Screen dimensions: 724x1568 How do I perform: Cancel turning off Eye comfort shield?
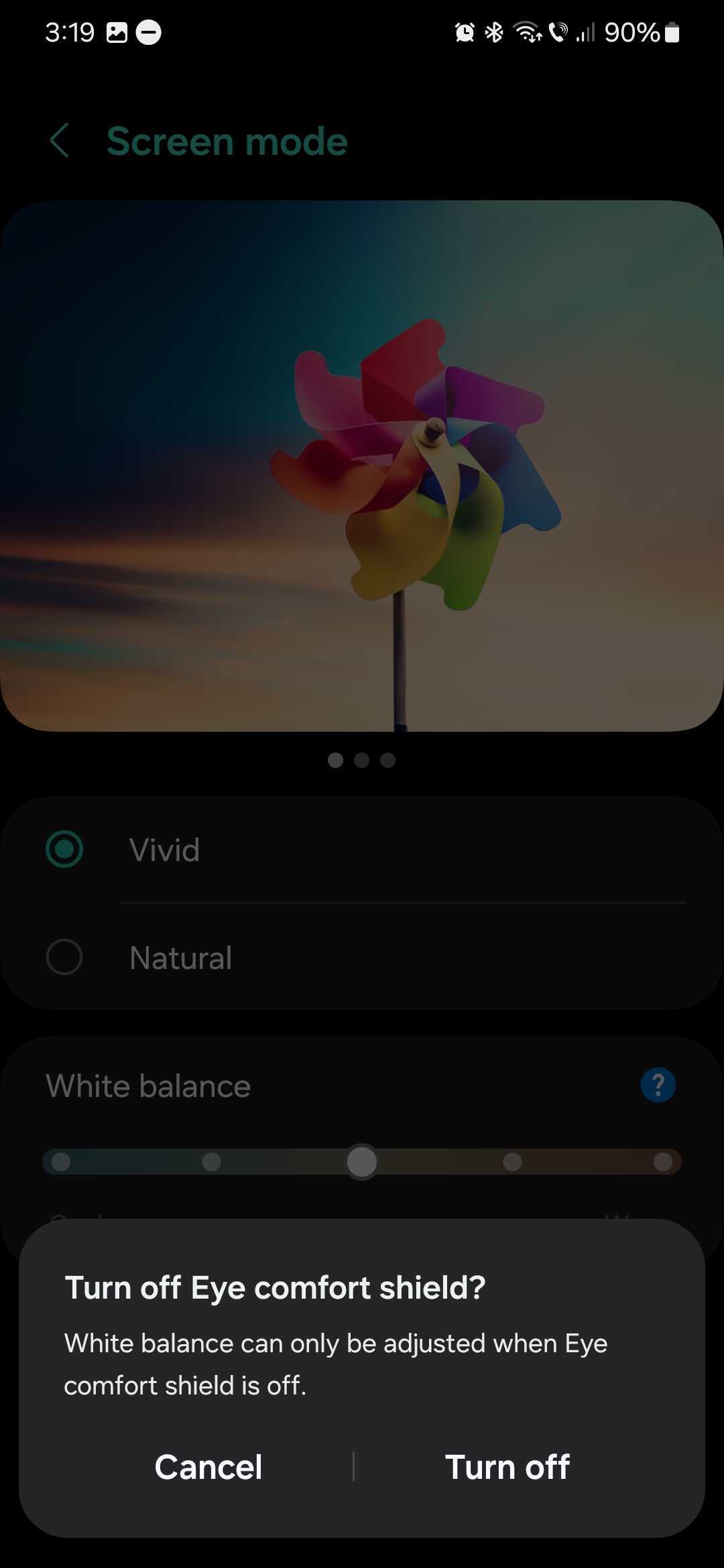[208, 1467]
